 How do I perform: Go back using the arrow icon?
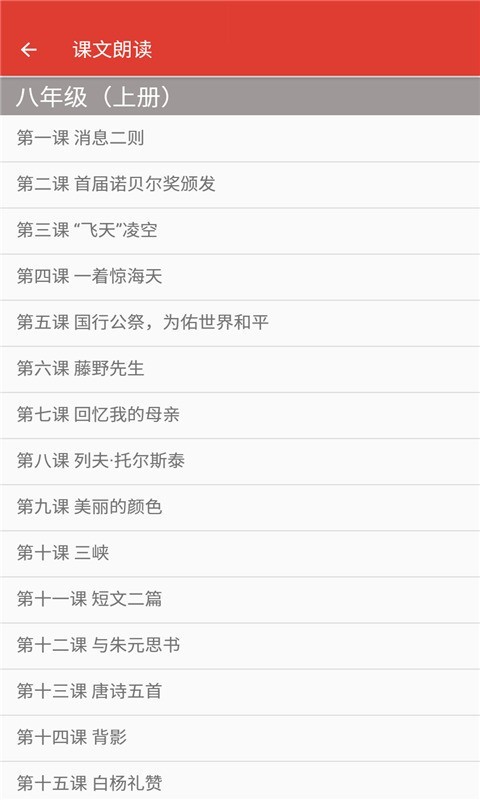pyautogui.click(x=29, y=49)
